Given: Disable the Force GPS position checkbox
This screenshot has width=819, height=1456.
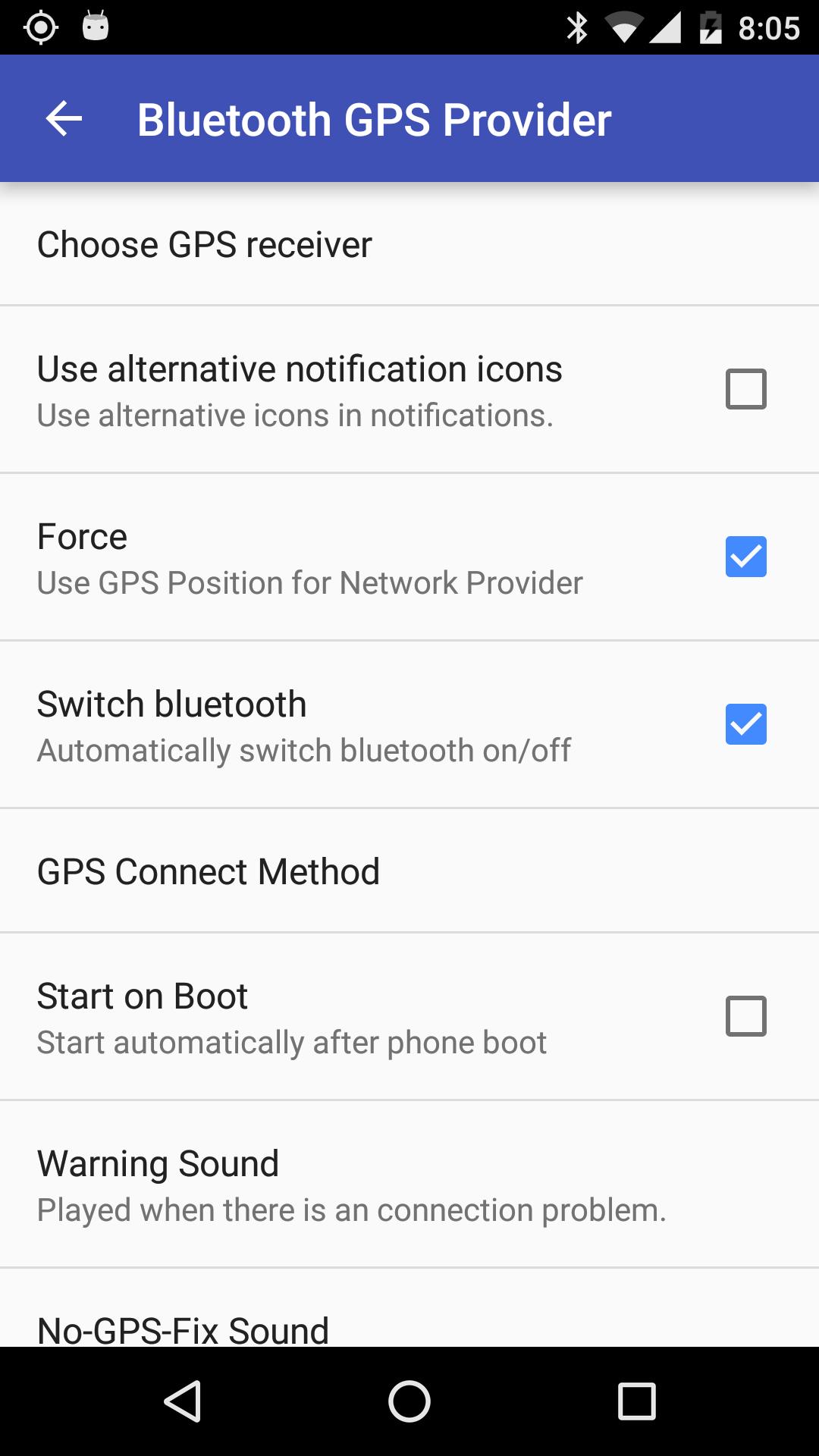Looking at the screenshot, I should pos(747,556).
